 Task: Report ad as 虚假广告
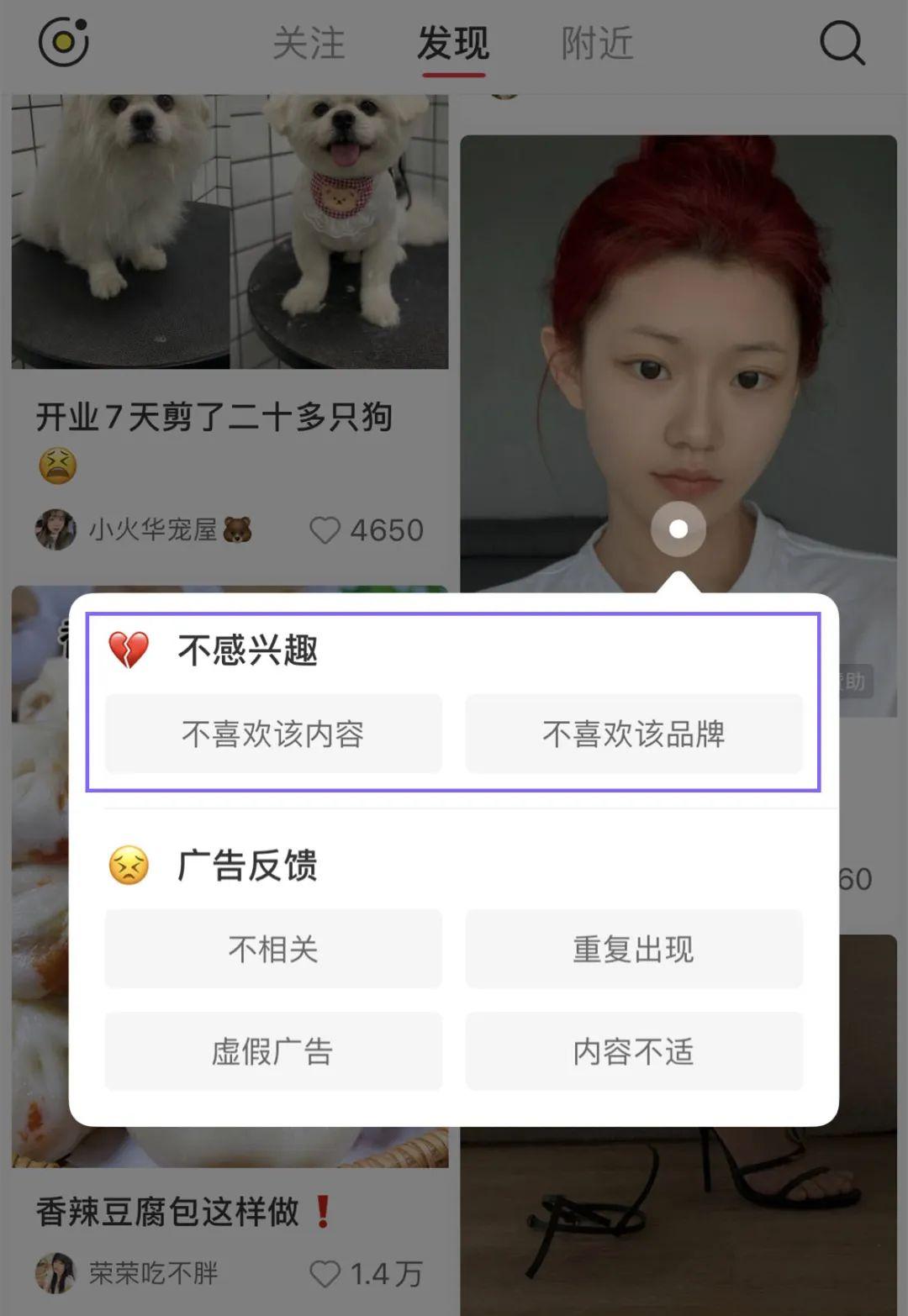(x=273, y=1051)
